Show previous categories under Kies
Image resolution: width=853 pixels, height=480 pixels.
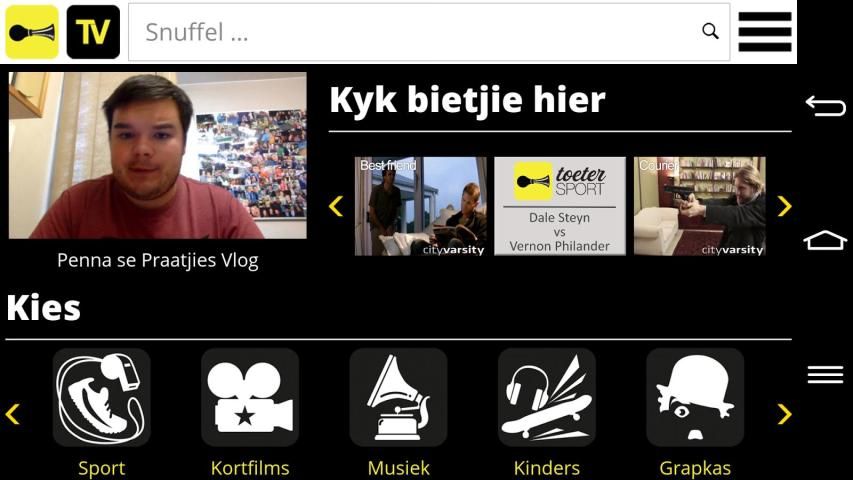coord(13,414)
